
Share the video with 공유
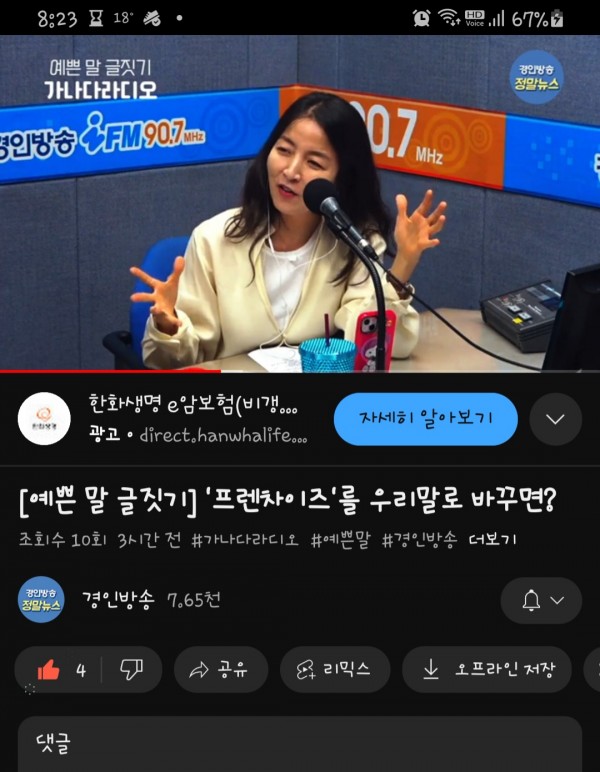tap(220, 670)
